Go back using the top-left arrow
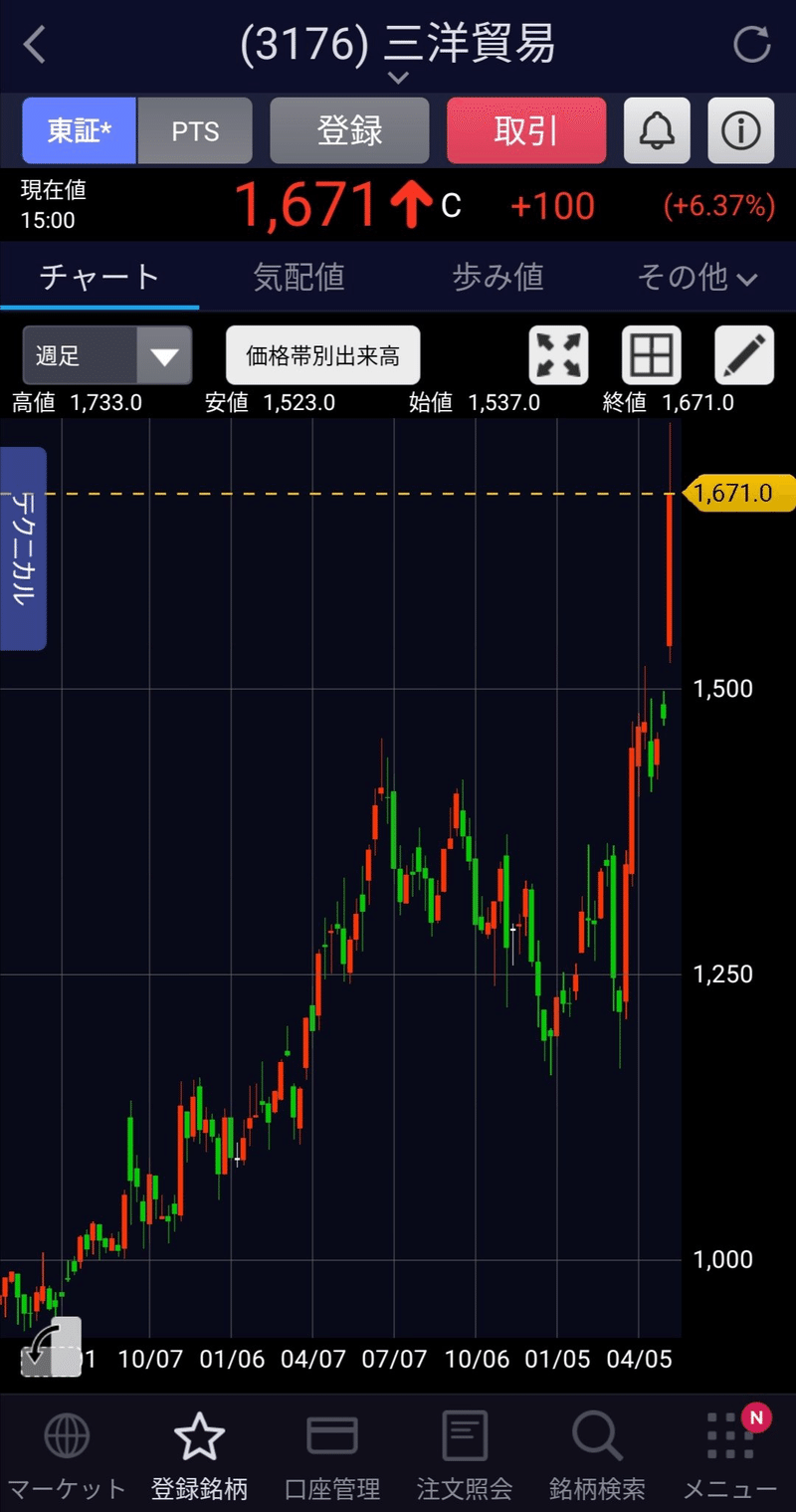The height and width of the screenshot is (1512, 796). coord(36,45)
